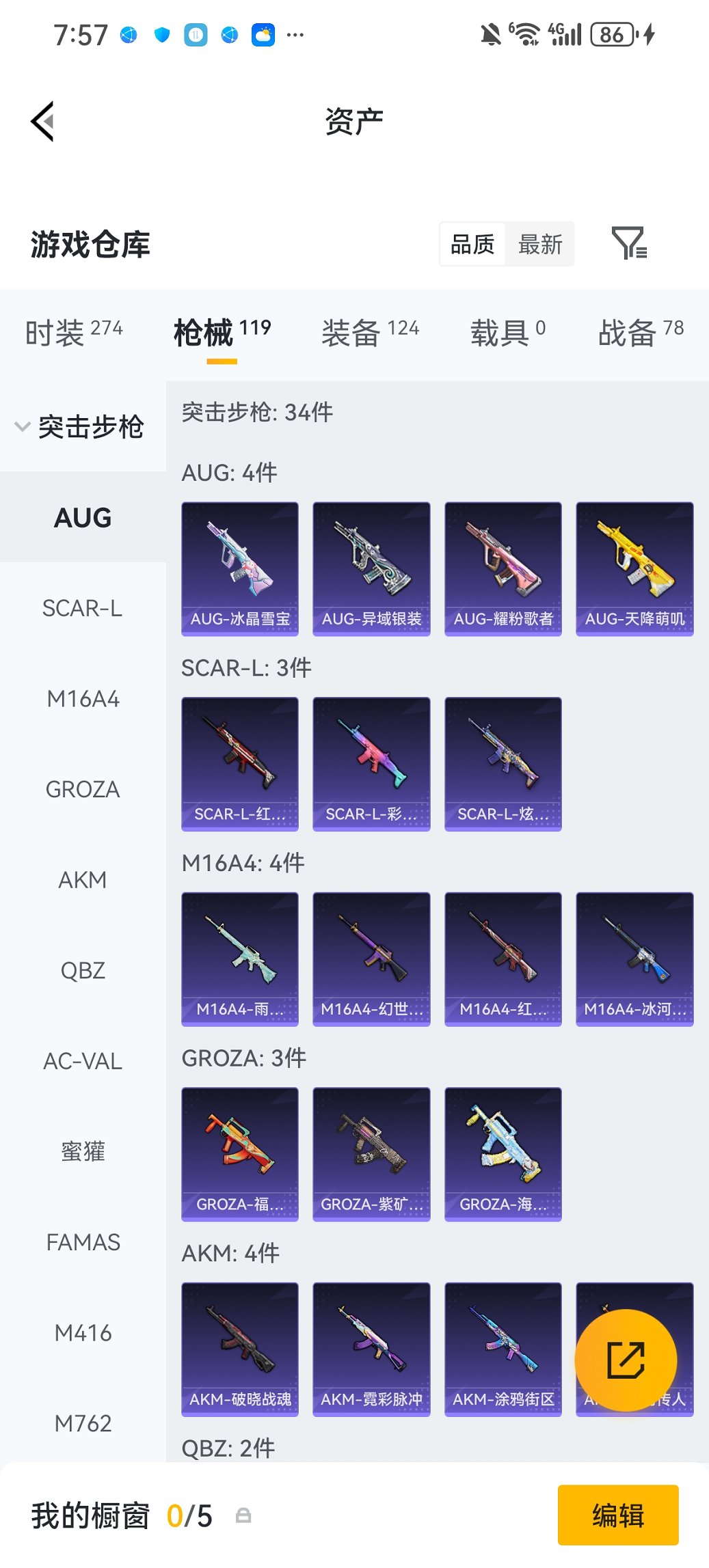Switch to the 时装 tab

click(x=74, y=332)
